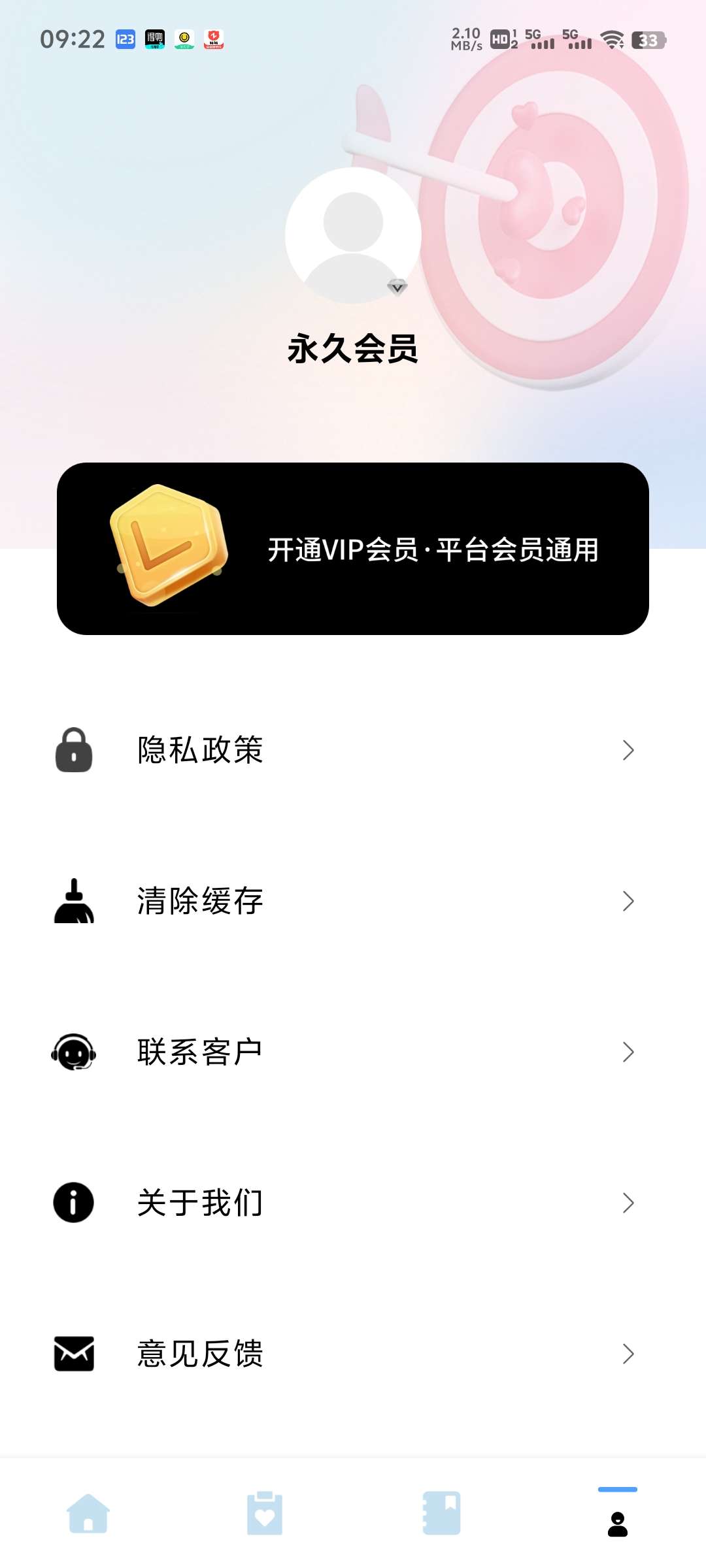Select the profile tab in bottom bar

pyautogui.click(x=618, y=1522)
